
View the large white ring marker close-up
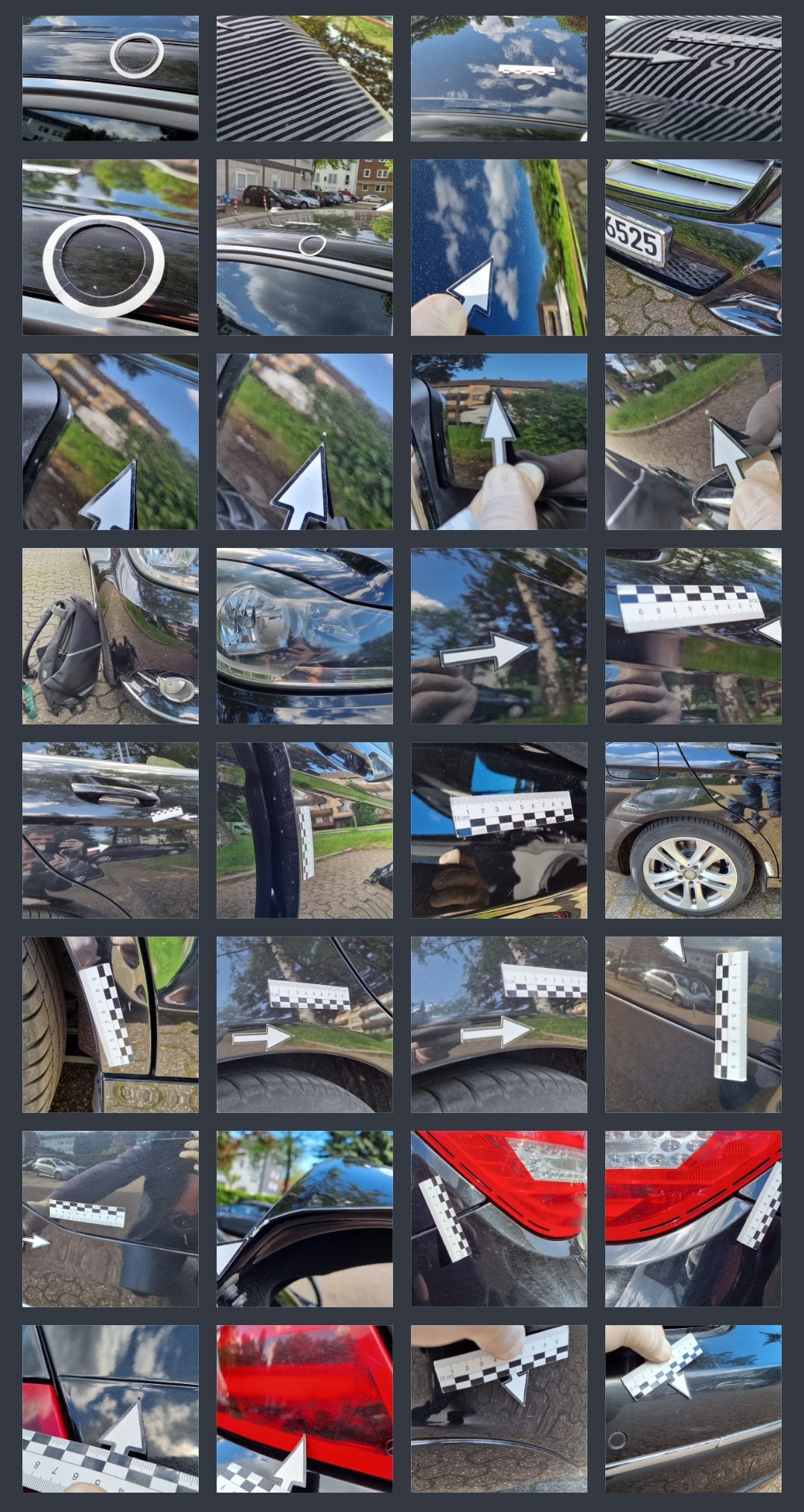pos(110,247)
